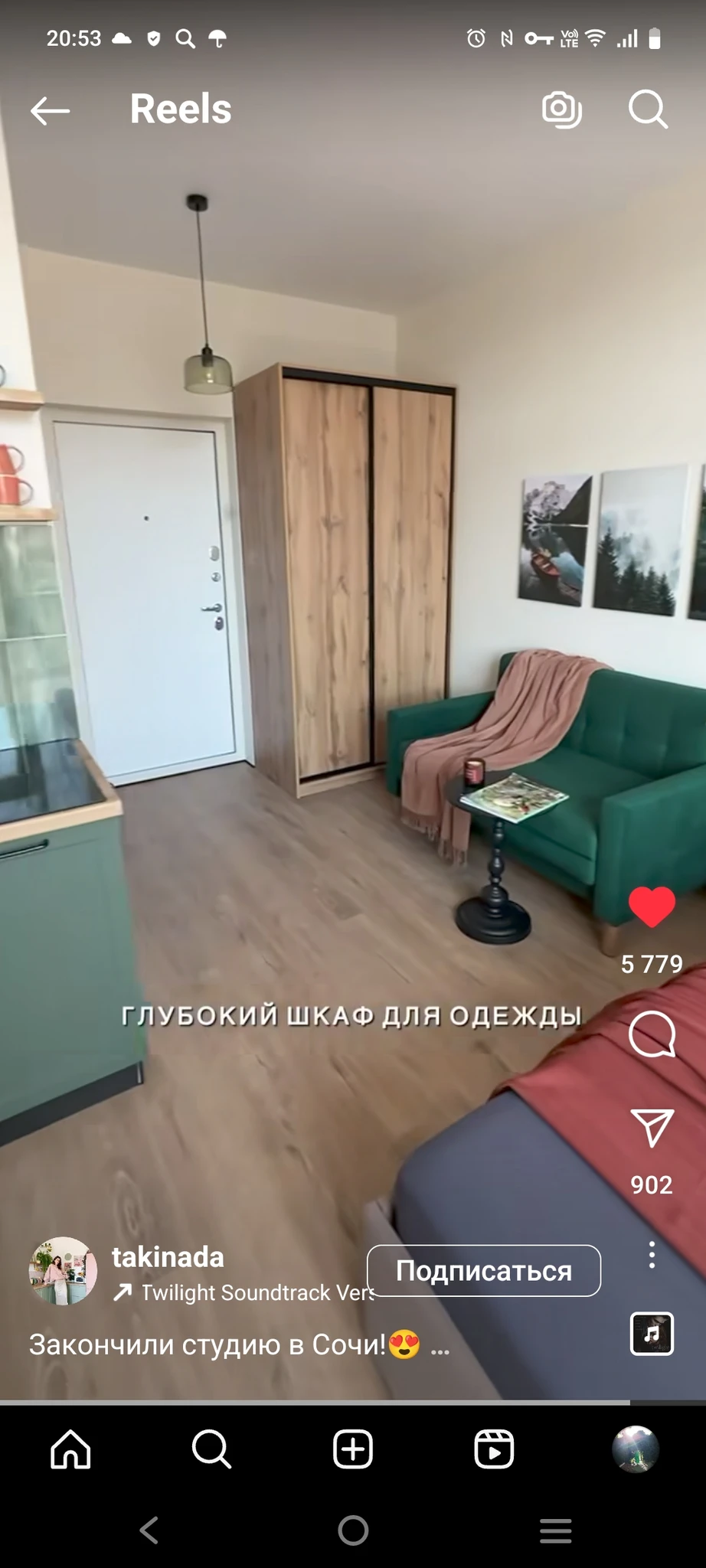This screenshot has width=706, height=1568.
Task: Open the three-dot options menu
Action: tap(652, 1255)
